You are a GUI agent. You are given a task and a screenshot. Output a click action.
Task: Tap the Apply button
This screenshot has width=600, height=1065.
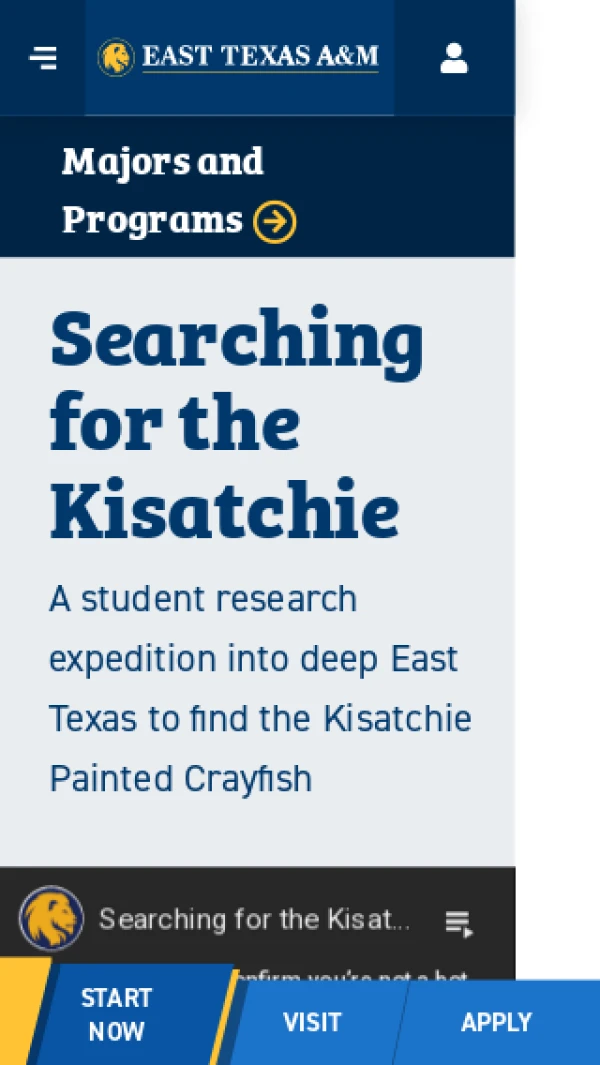coord(496,1022)
